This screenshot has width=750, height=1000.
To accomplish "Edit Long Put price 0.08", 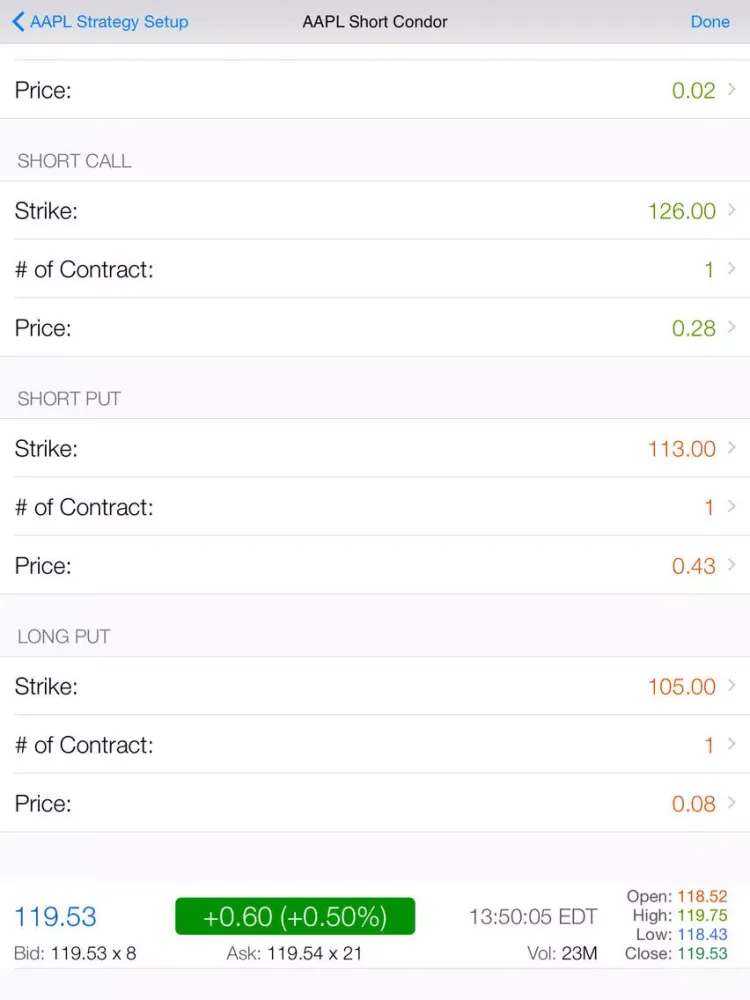I will pyautogui.click(x=375, y=804).
